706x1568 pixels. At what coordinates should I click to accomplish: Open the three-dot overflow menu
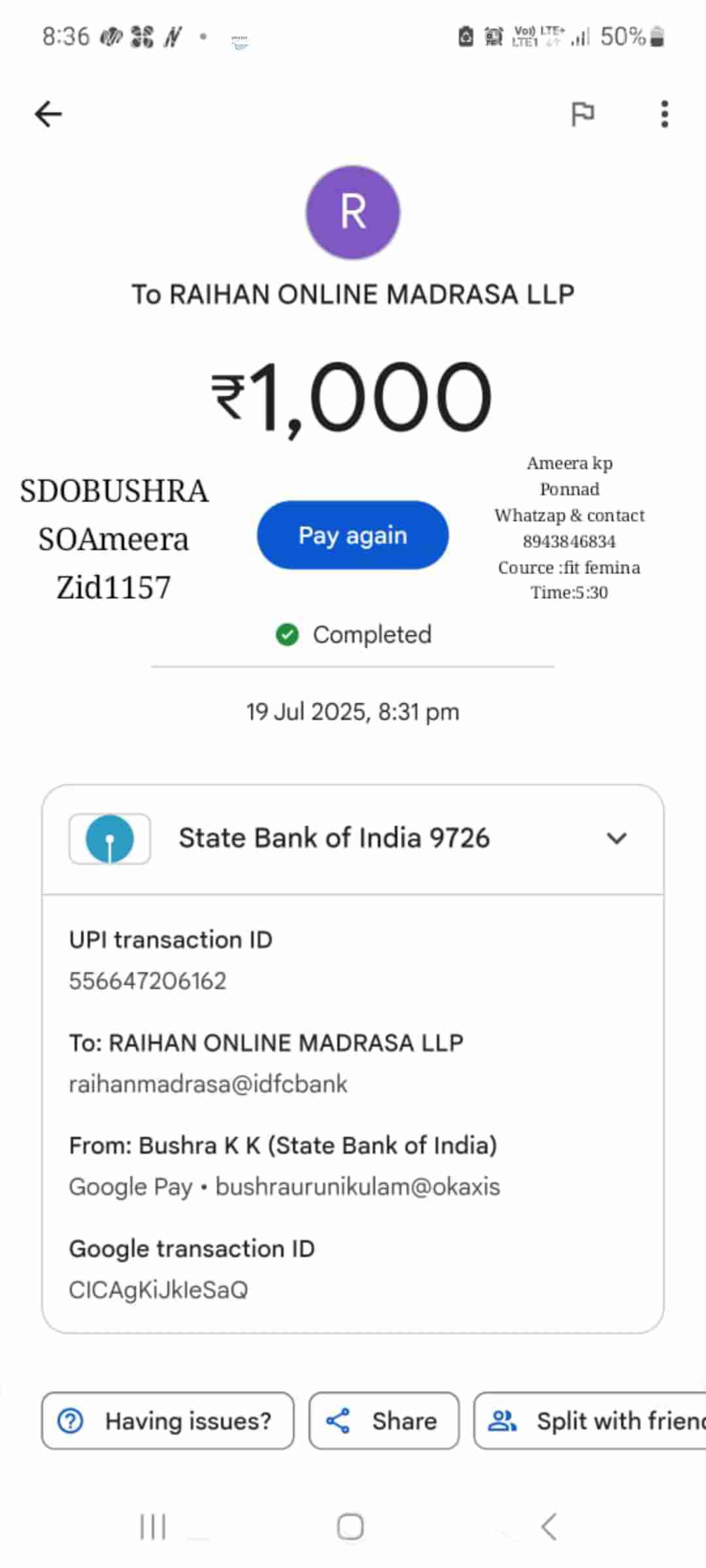pyautogui.click(x=664, y=114)
